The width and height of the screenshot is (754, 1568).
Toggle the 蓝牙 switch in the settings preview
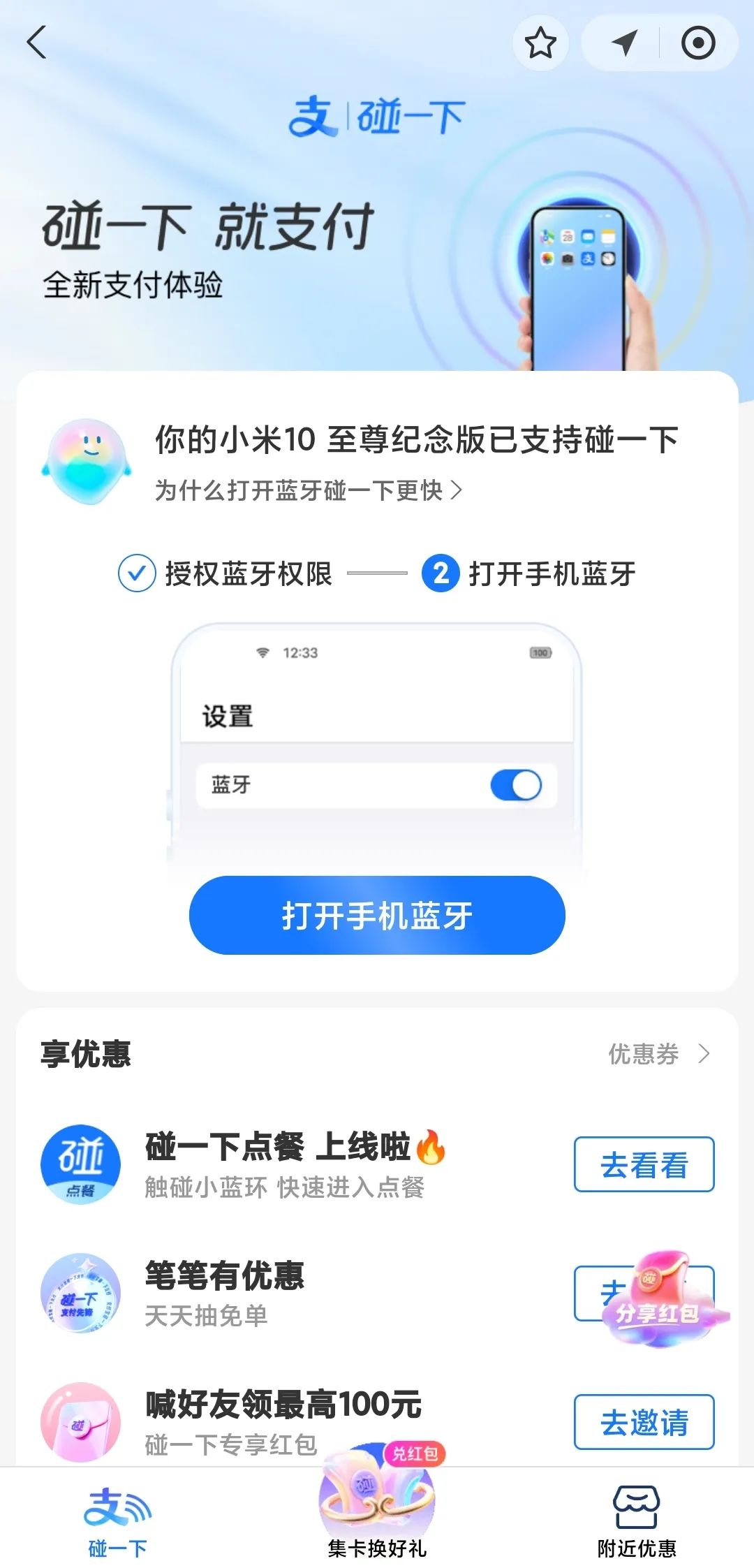click(515, 785)
